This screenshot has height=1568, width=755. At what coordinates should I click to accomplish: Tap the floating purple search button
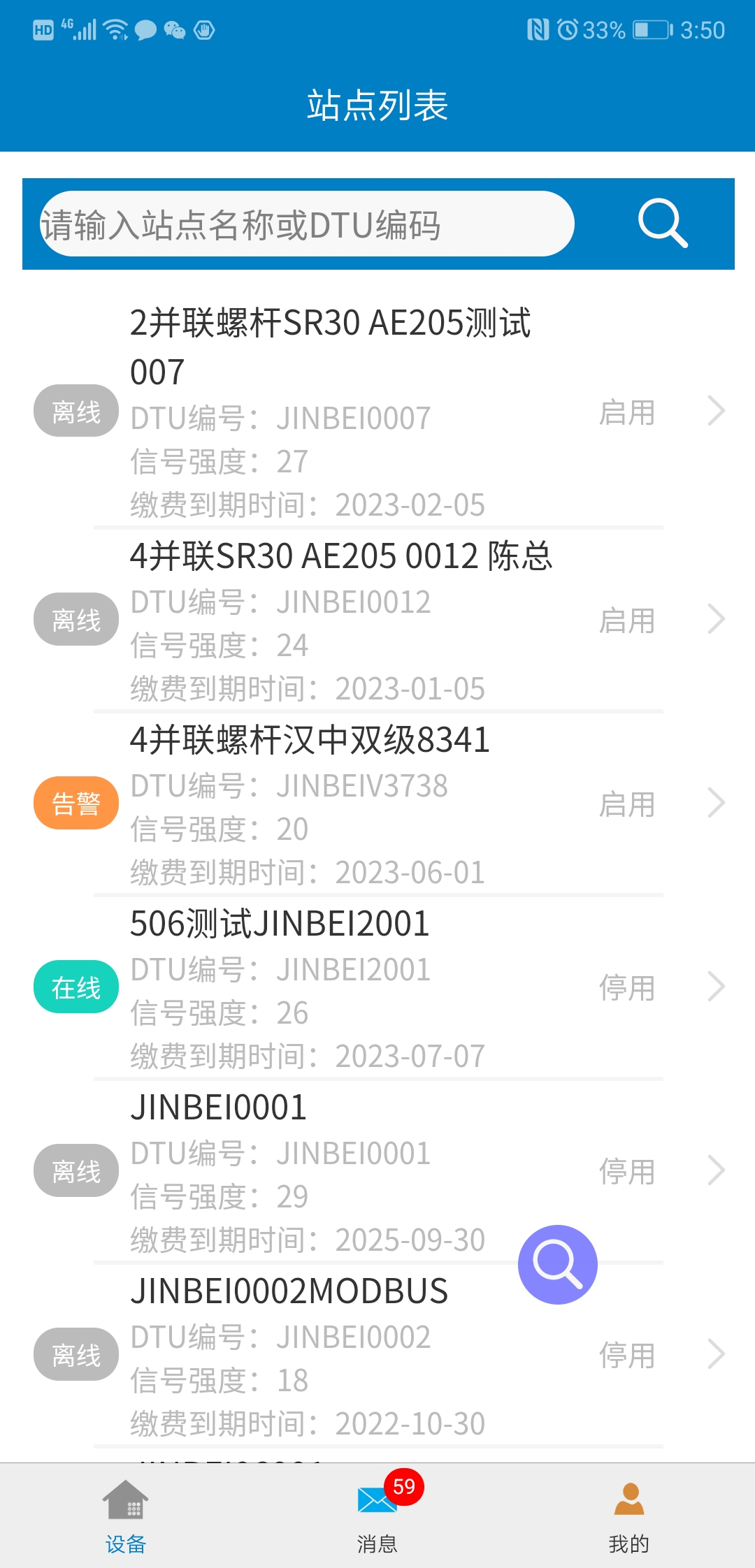tap(558, 1264)
